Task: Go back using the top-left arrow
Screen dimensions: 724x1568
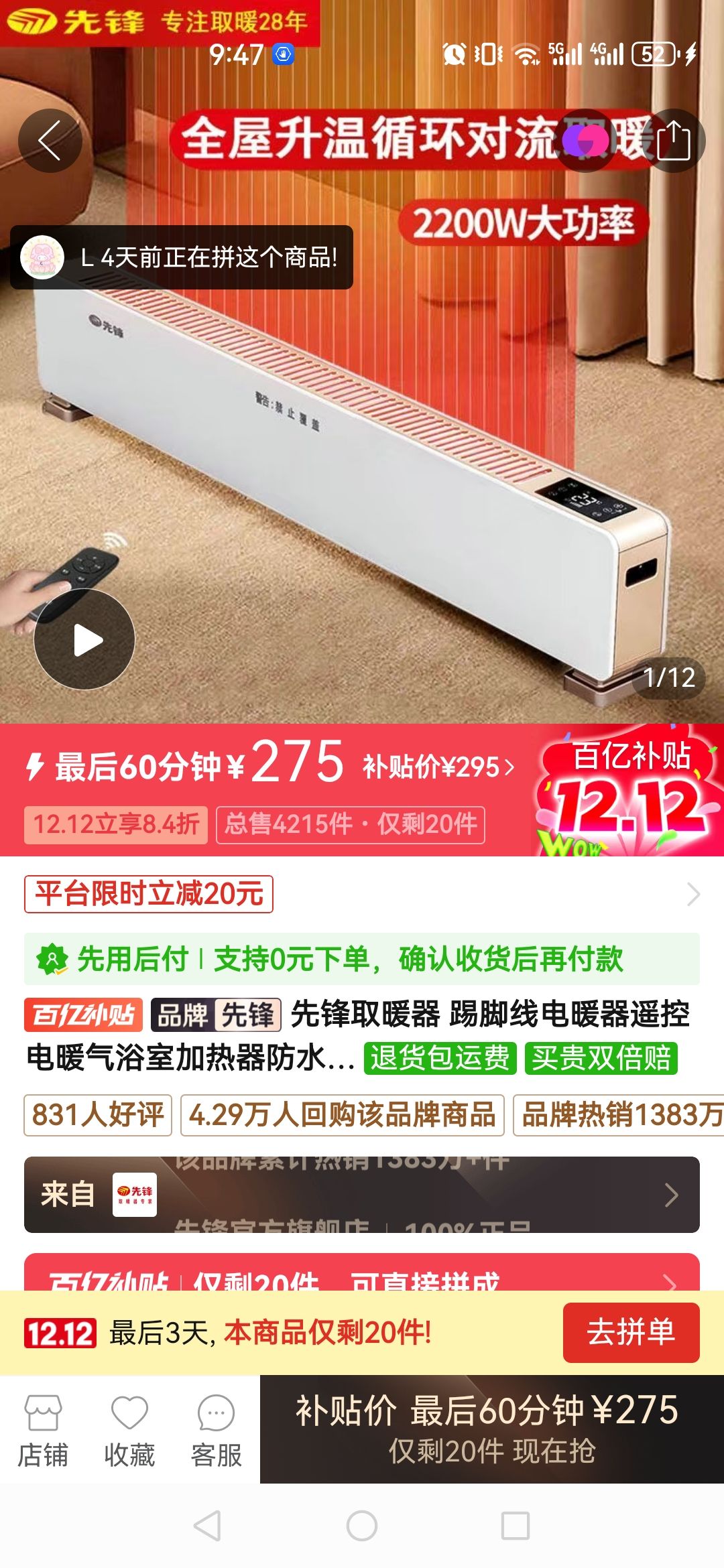Action: point(50,141)
